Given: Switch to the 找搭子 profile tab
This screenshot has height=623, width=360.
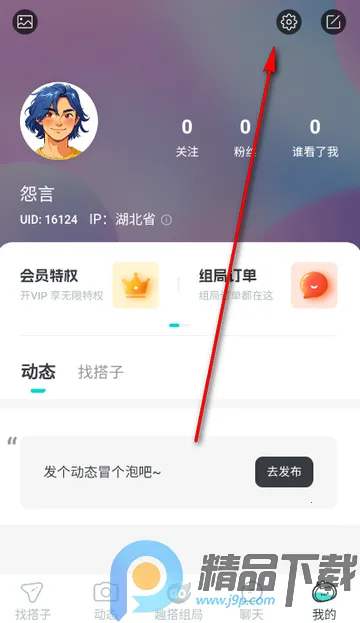Looking at the screenshot, I should (x=101, y=372).
